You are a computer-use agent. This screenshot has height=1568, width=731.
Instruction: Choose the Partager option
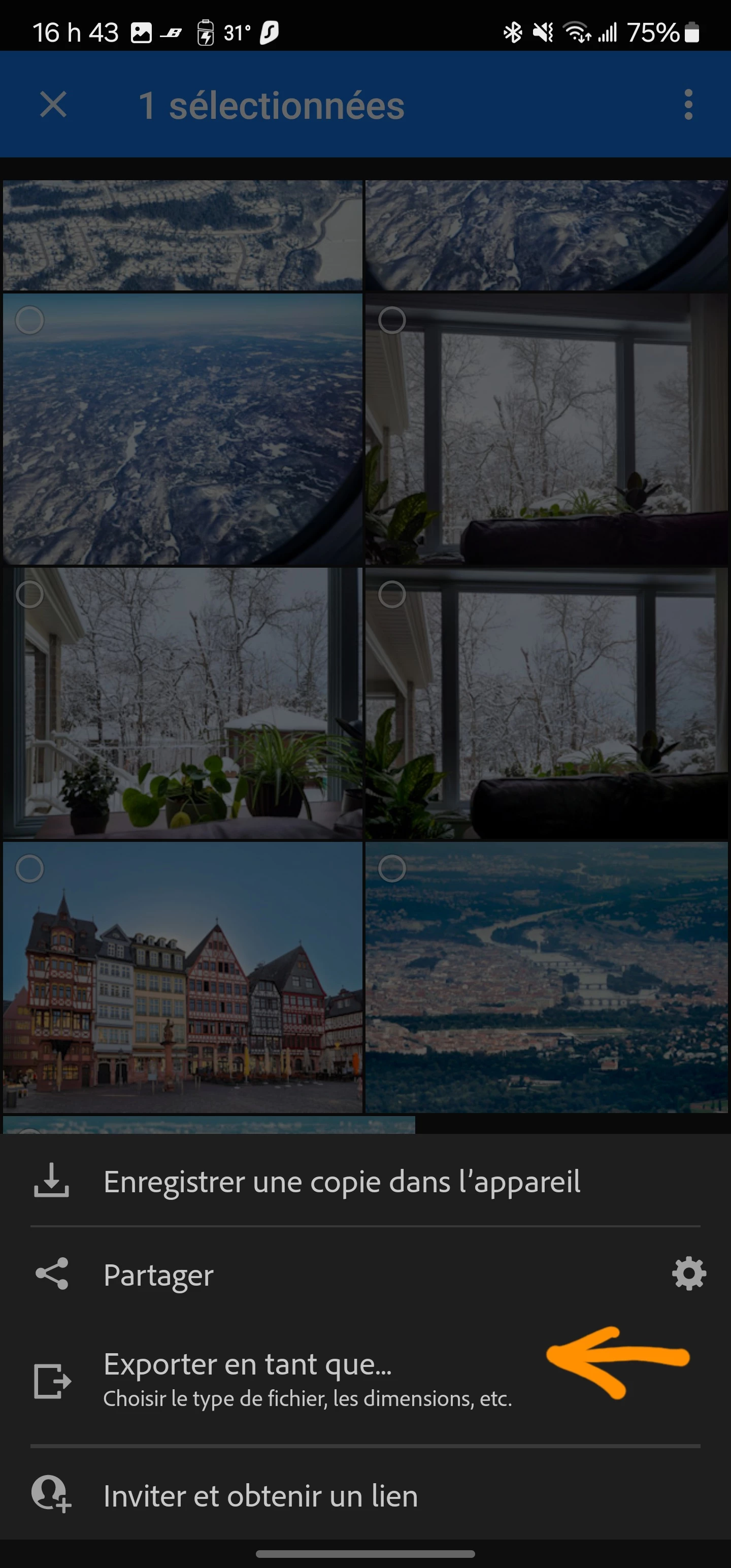158,1275
